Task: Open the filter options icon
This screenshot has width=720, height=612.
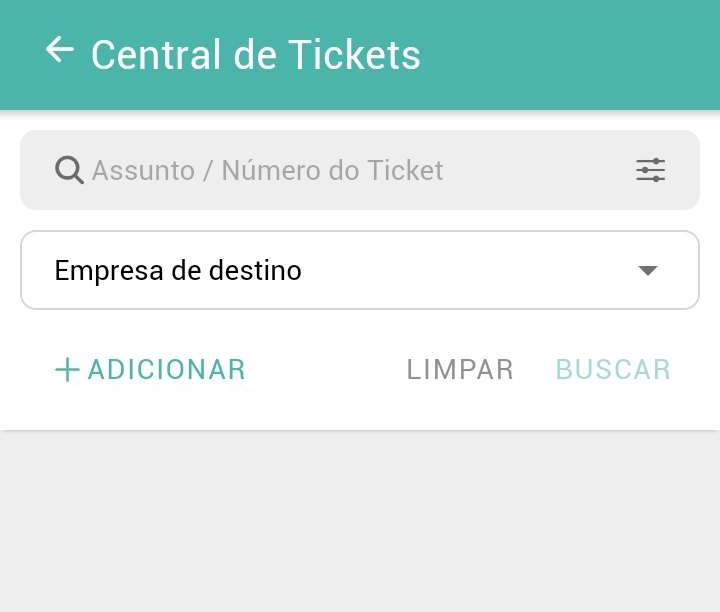Action: coord(650,170)
